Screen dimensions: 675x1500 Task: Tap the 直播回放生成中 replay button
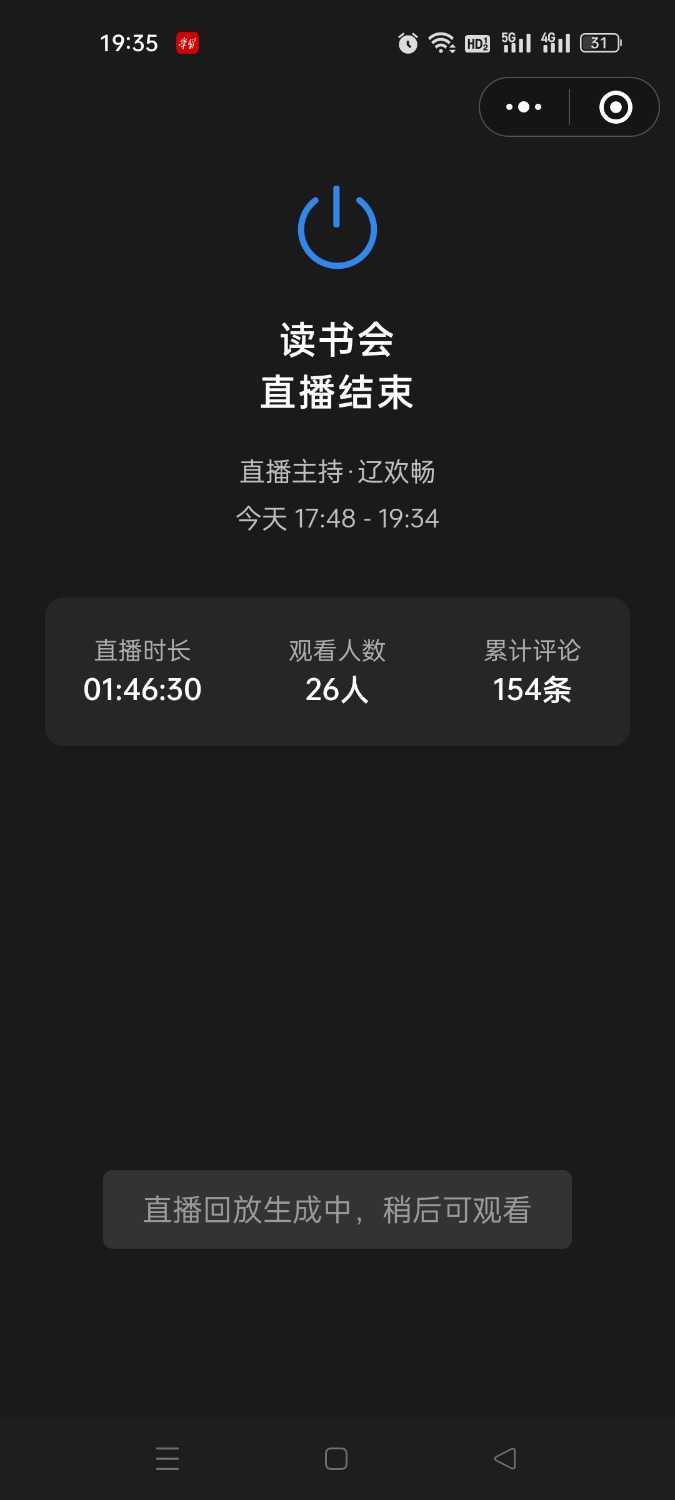(337, 1210)
